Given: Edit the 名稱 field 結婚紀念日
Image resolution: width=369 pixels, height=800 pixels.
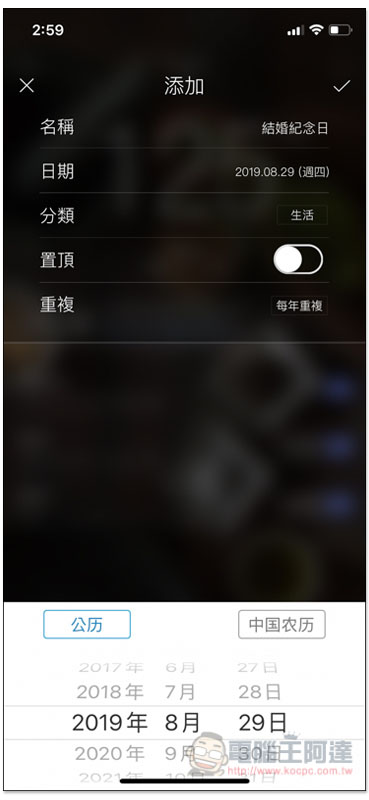Looking at the screenshot, I should pos(184,127).
